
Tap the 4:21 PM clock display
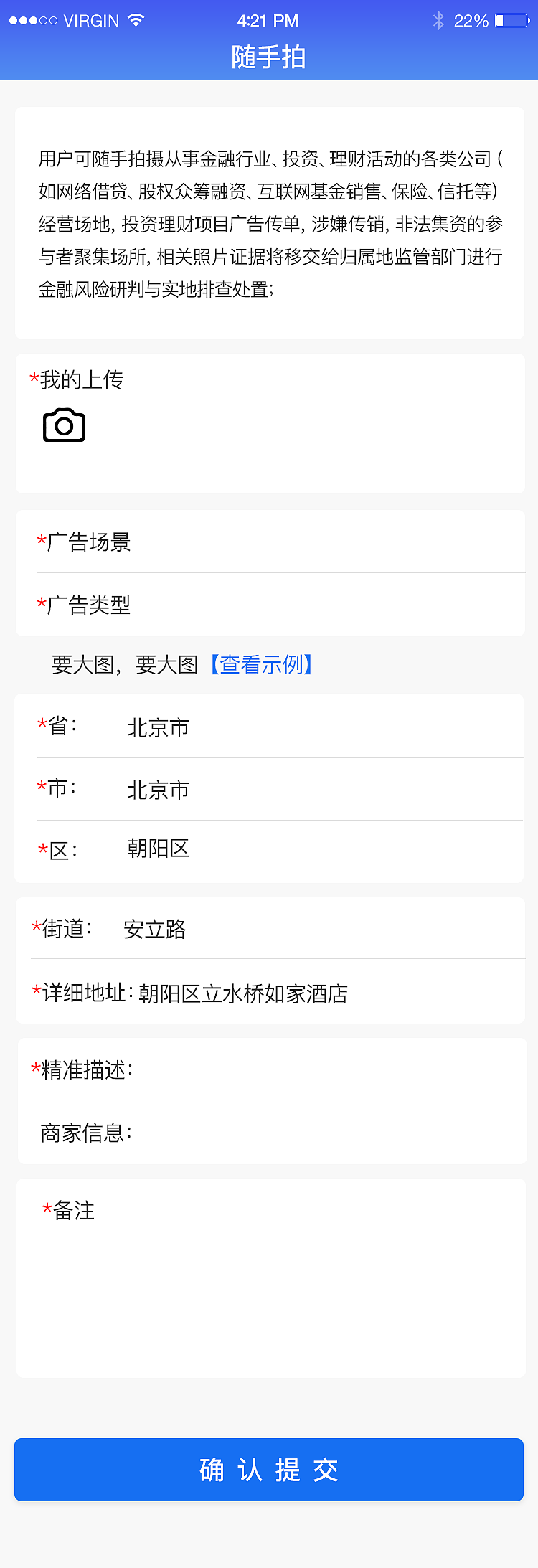(269, 20)
